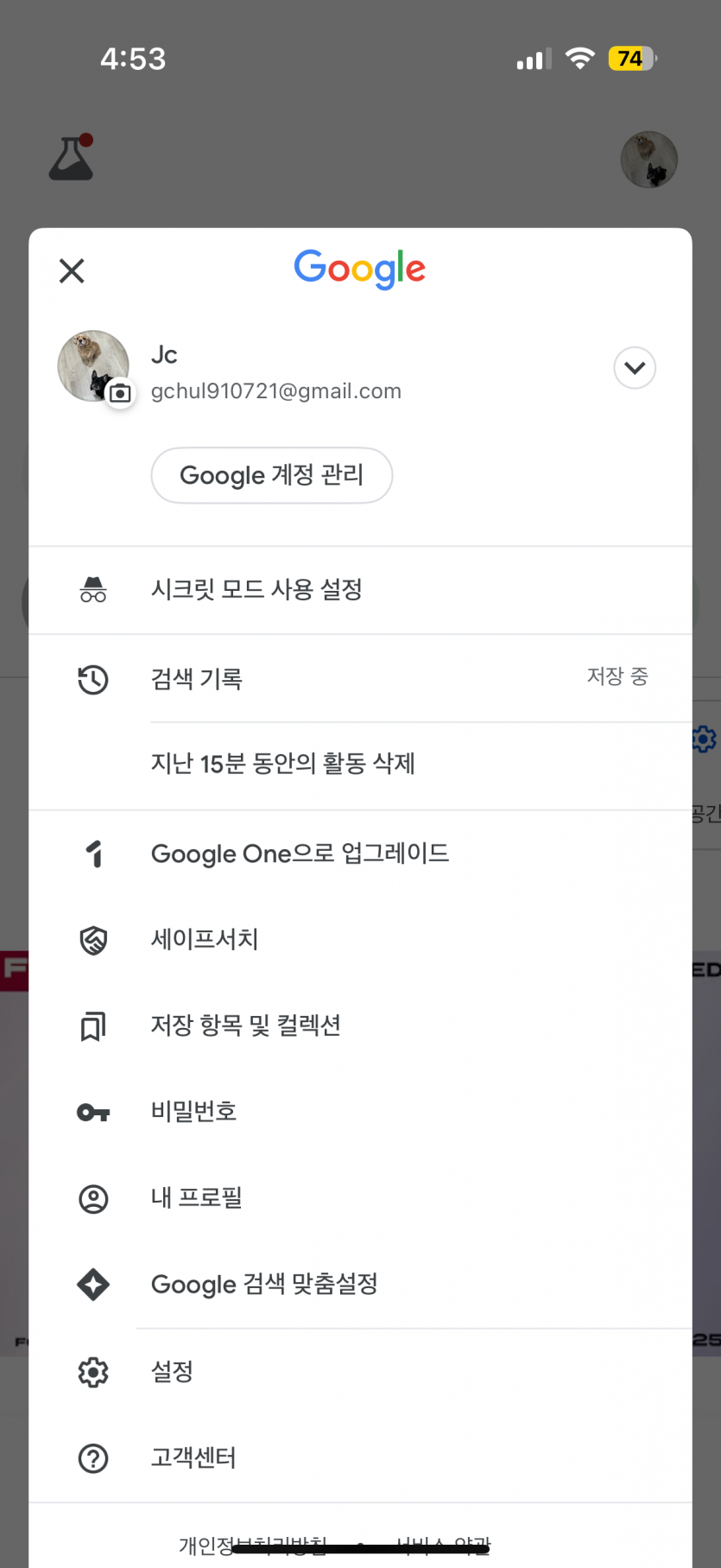Screen dimensions: 721x1568
Task: Open 설정 row
Action: (x=360, y=1372)
